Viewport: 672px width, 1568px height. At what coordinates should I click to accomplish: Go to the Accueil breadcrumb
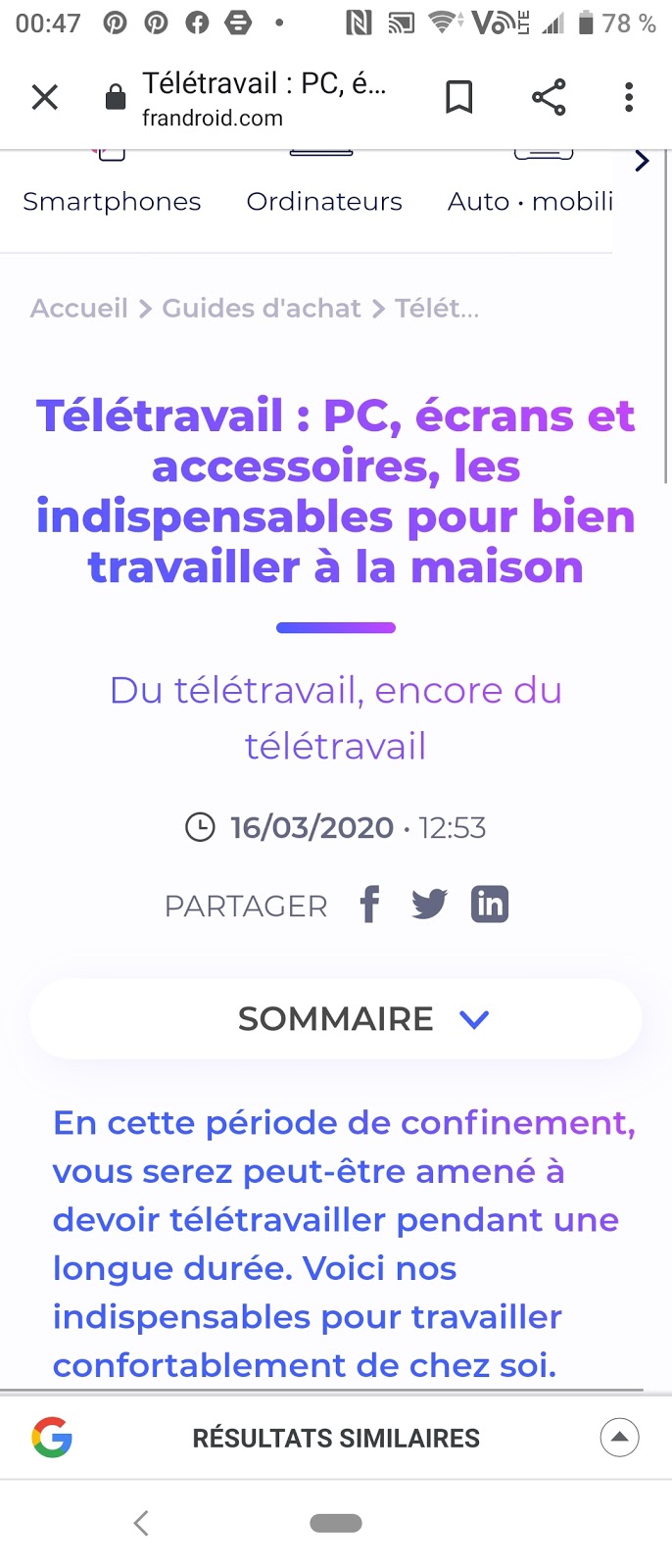coord(79,309)
